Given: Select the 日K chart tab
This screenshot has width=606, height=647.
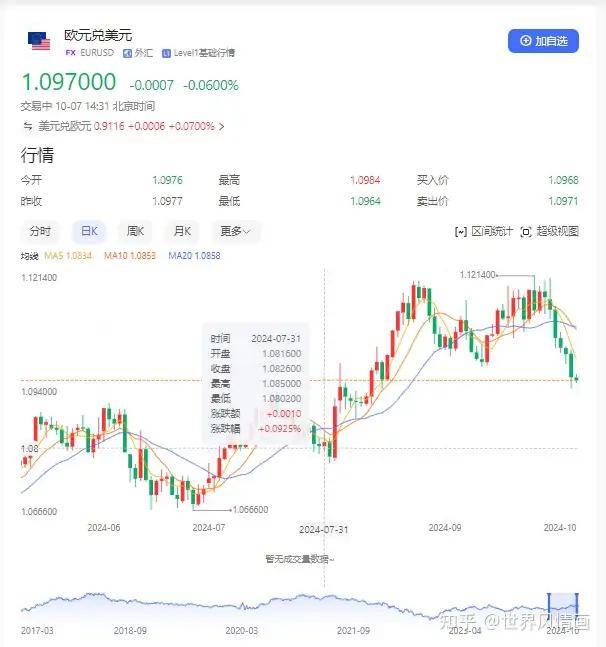Looking at the screenshot, I should point(90,231).
